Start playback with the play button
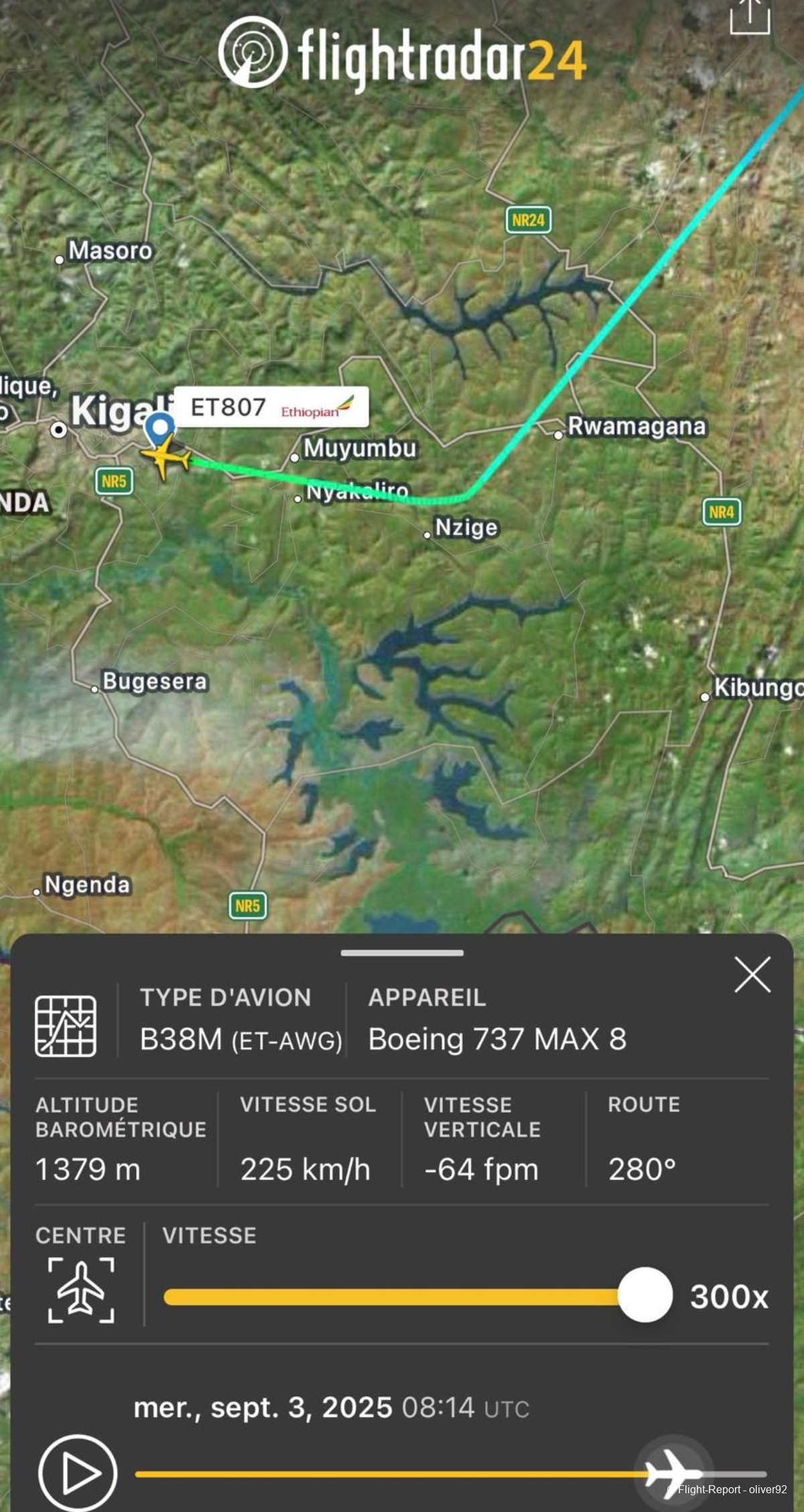Screen dimensions: 804x1512 point(78,1473)
